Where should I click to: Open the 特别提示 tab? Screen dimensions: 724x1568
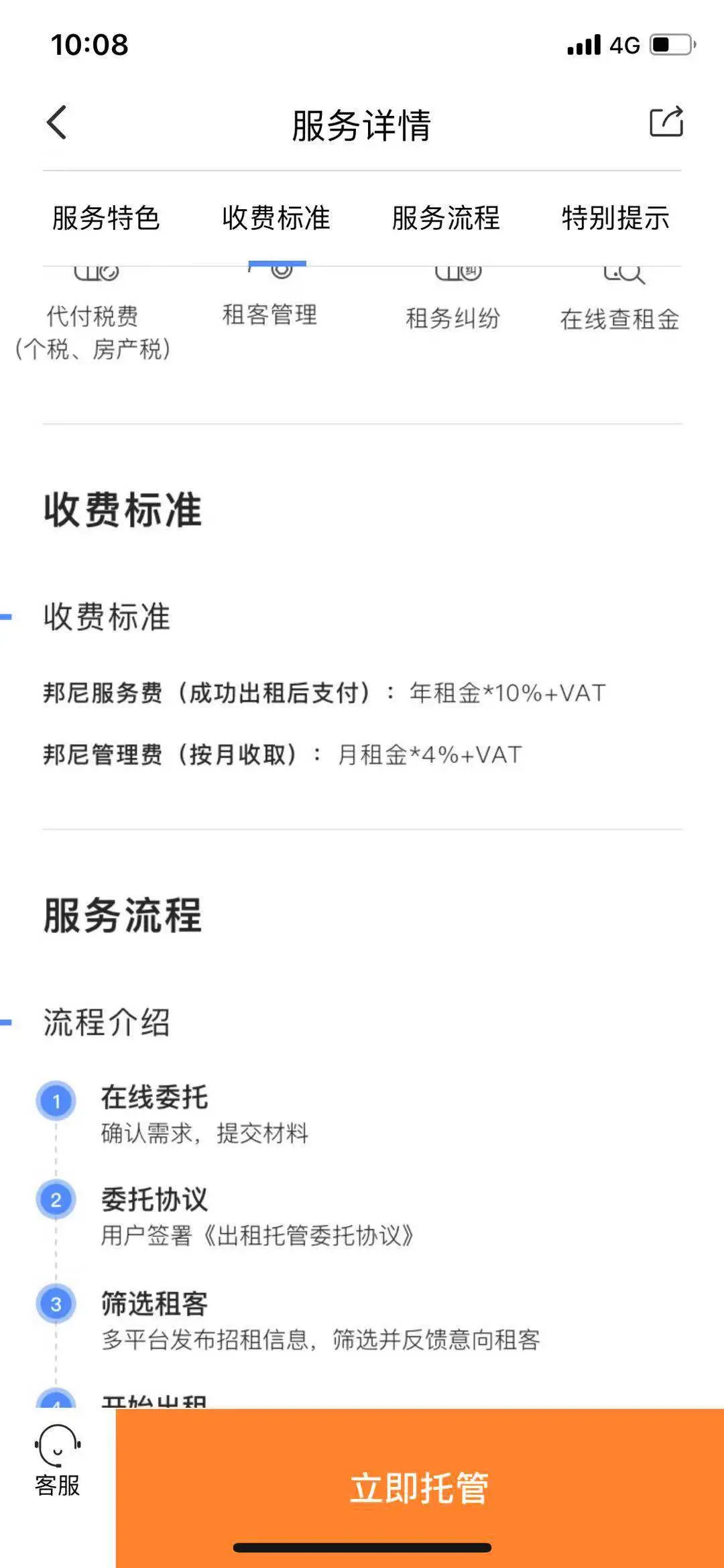tap(615, 219)
